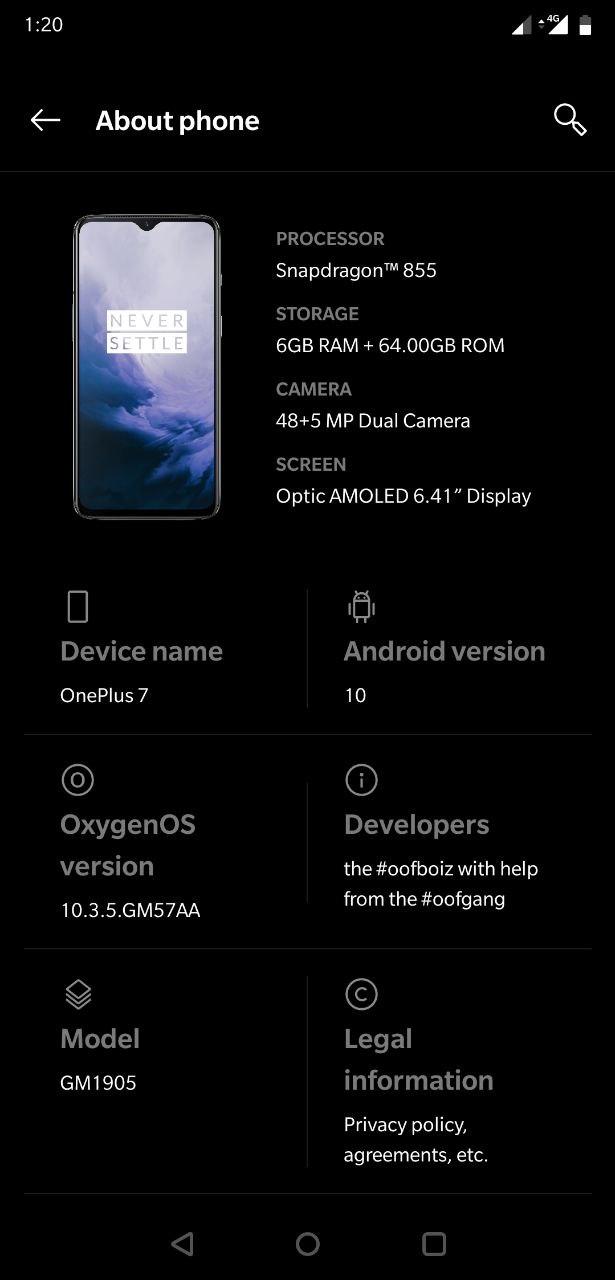Open the Device name tile
615x1280 pixels.
(165, 649)
